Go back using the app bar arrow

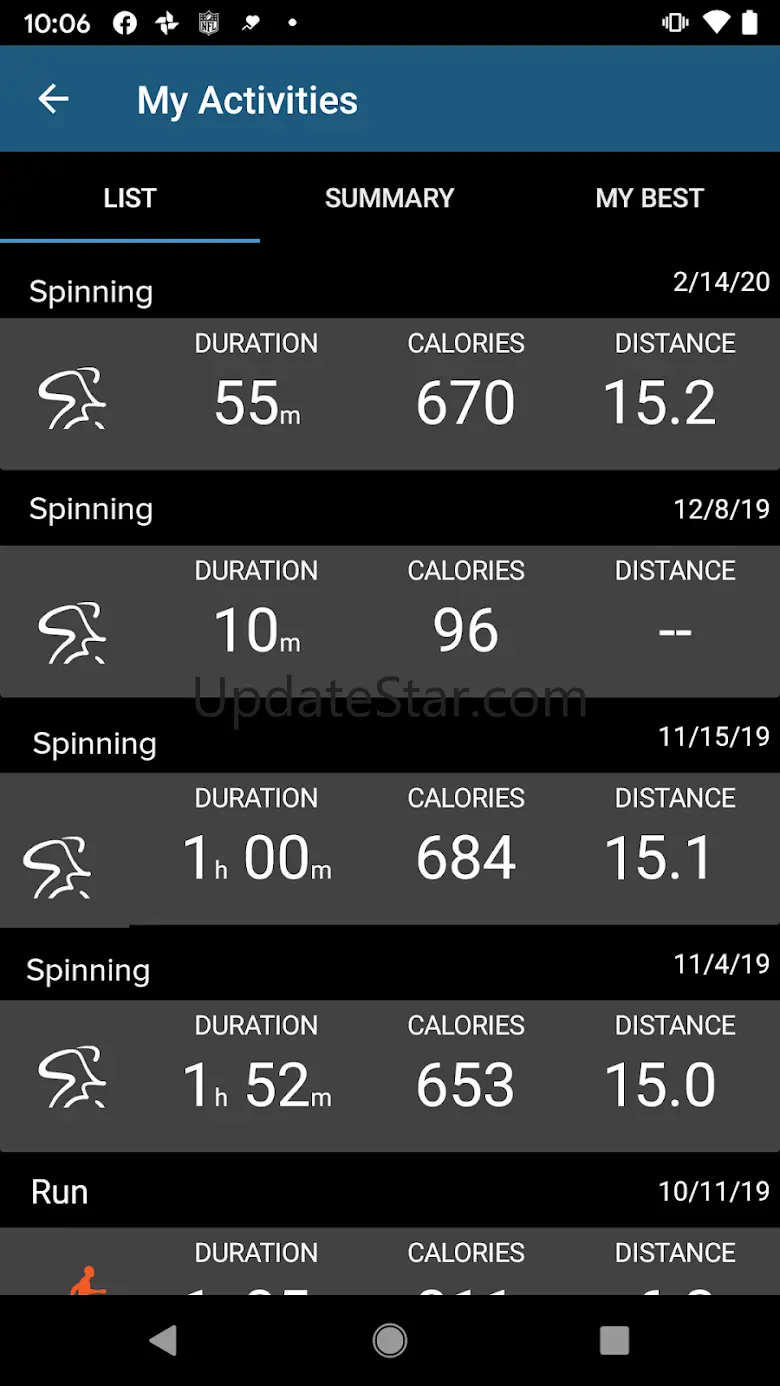[53, 99]
